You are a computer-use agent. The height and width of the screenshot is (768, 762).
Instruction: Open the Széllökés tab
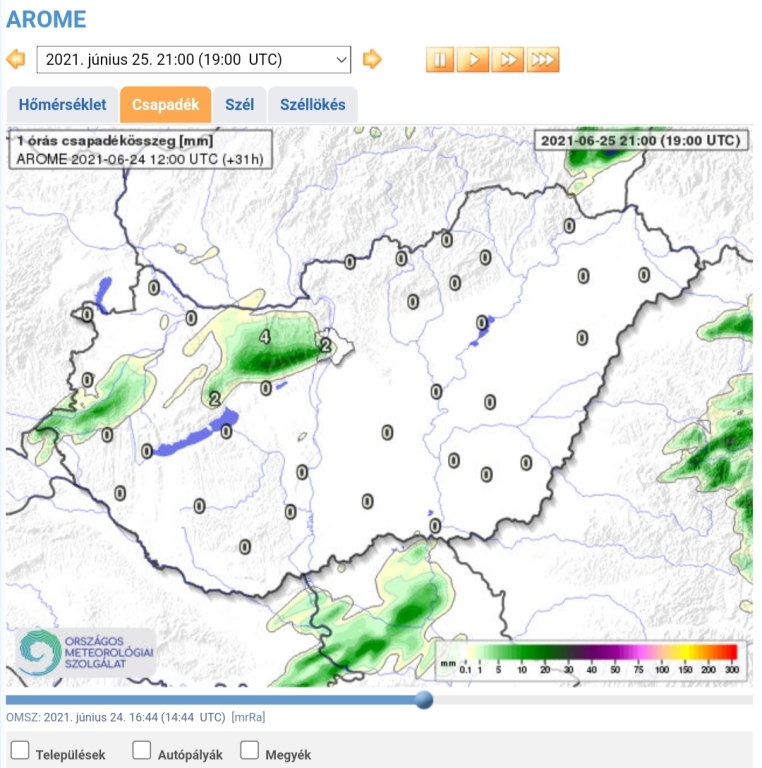click(313, 105)
